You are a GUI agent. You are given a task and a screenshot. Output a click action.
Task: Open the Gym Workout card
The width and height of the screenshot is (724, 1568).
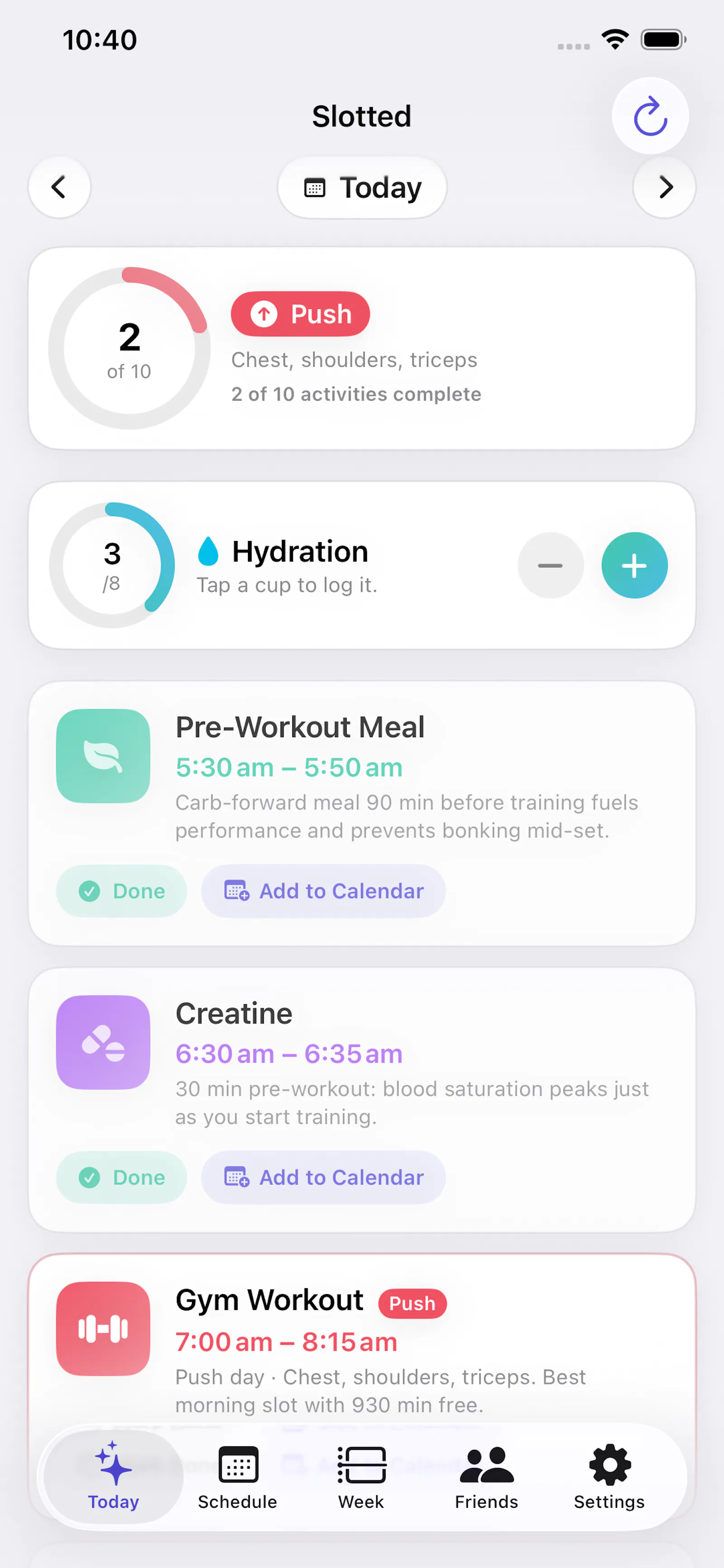click(362, 1339)
